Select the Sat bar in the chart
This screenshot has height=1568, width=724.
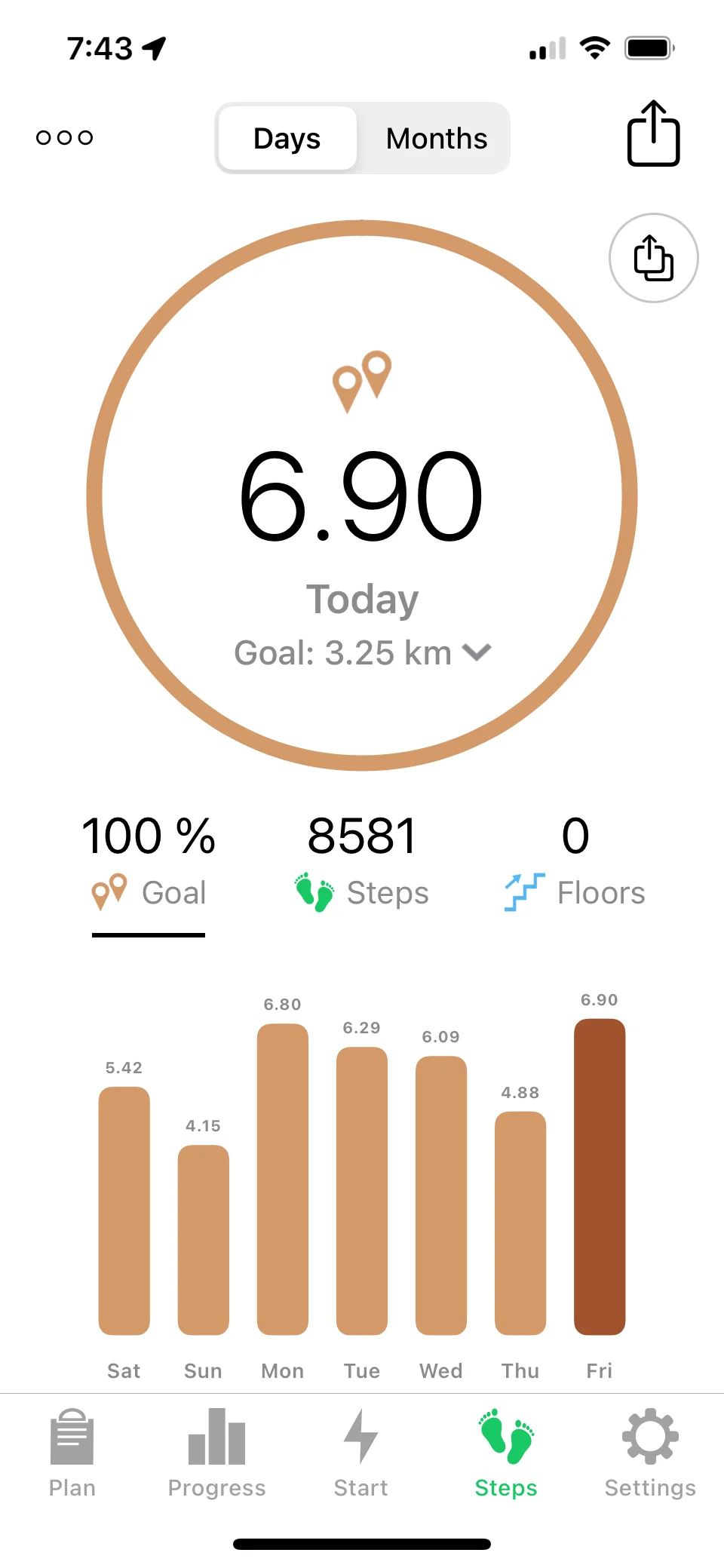(124, 1210)
